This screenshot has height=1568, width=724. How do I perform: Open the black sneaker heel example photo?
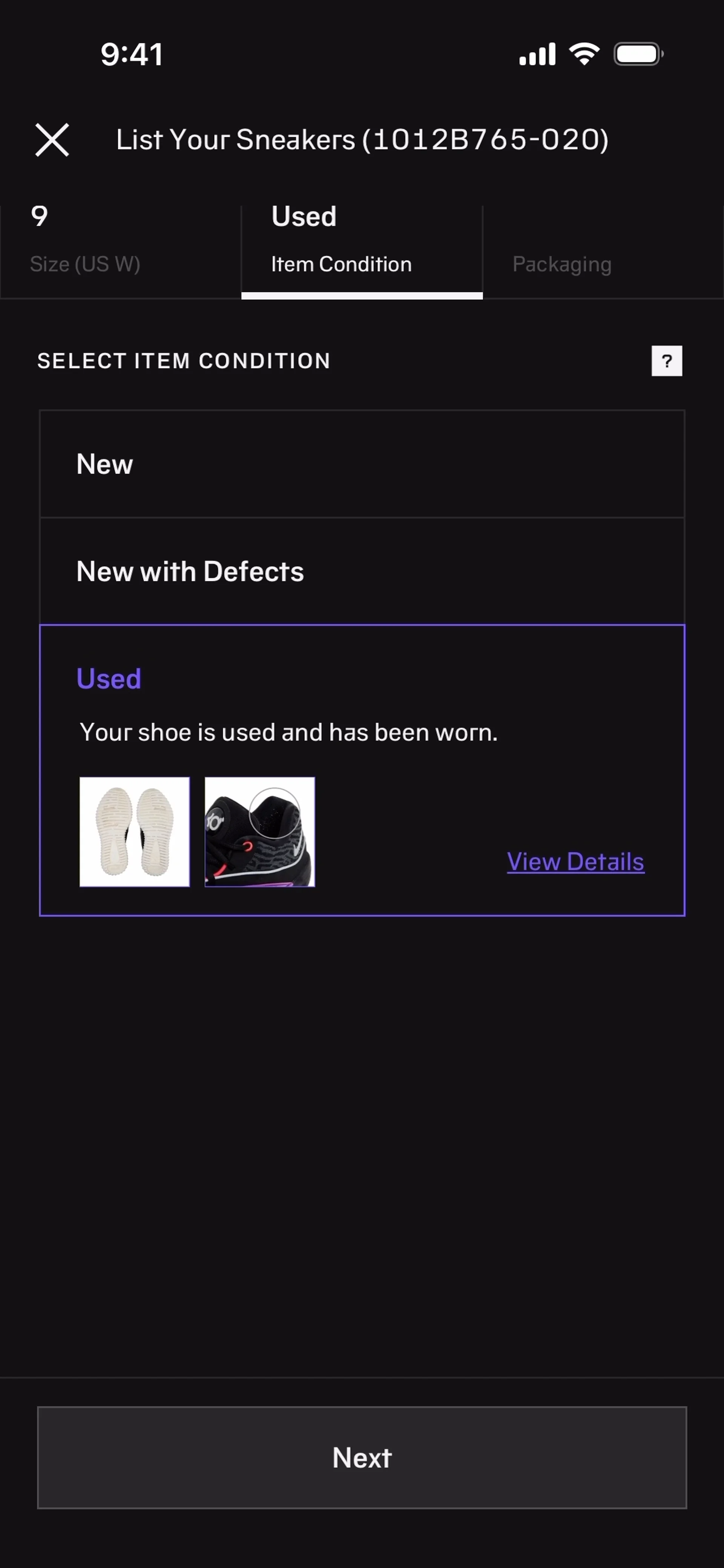(x=259, y=831)
